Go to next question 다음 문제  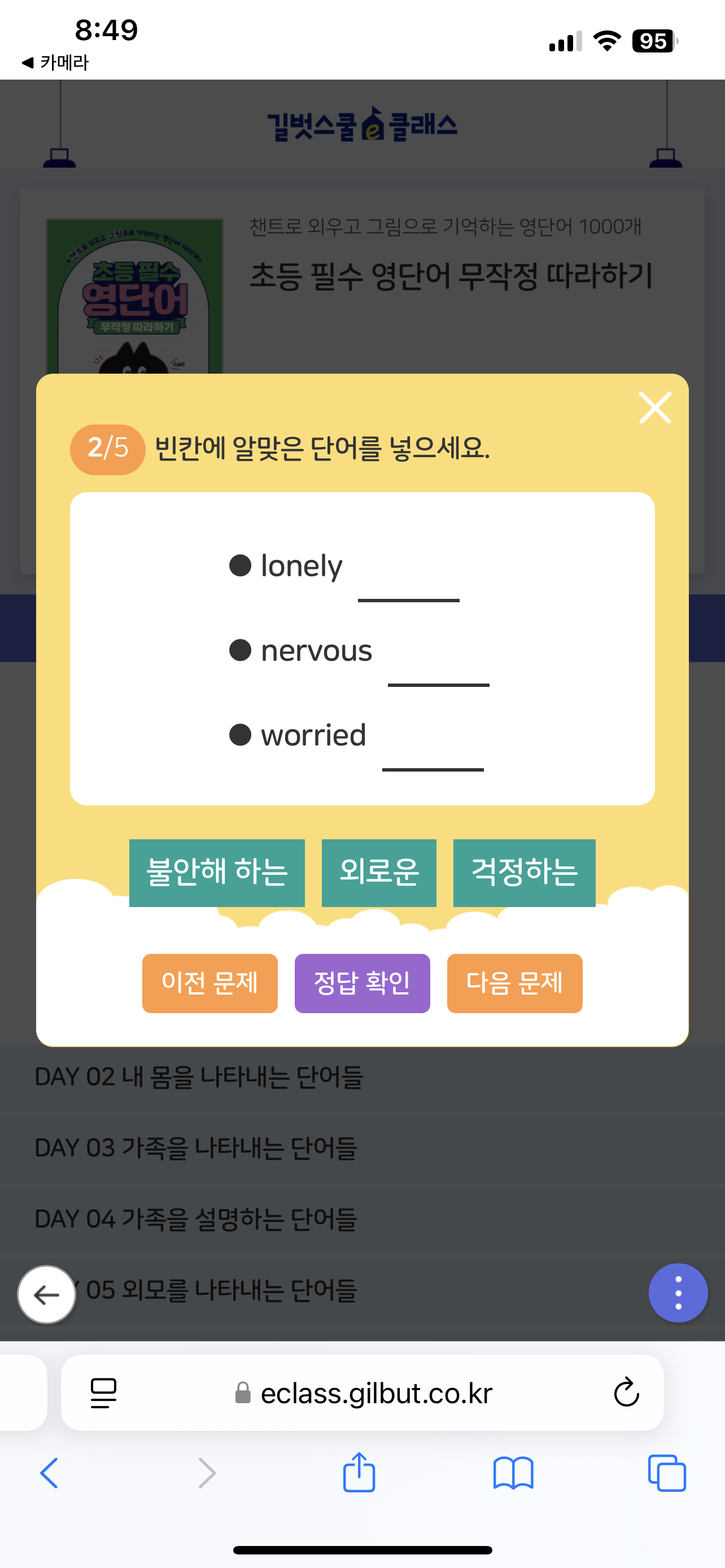coord(514,983)
